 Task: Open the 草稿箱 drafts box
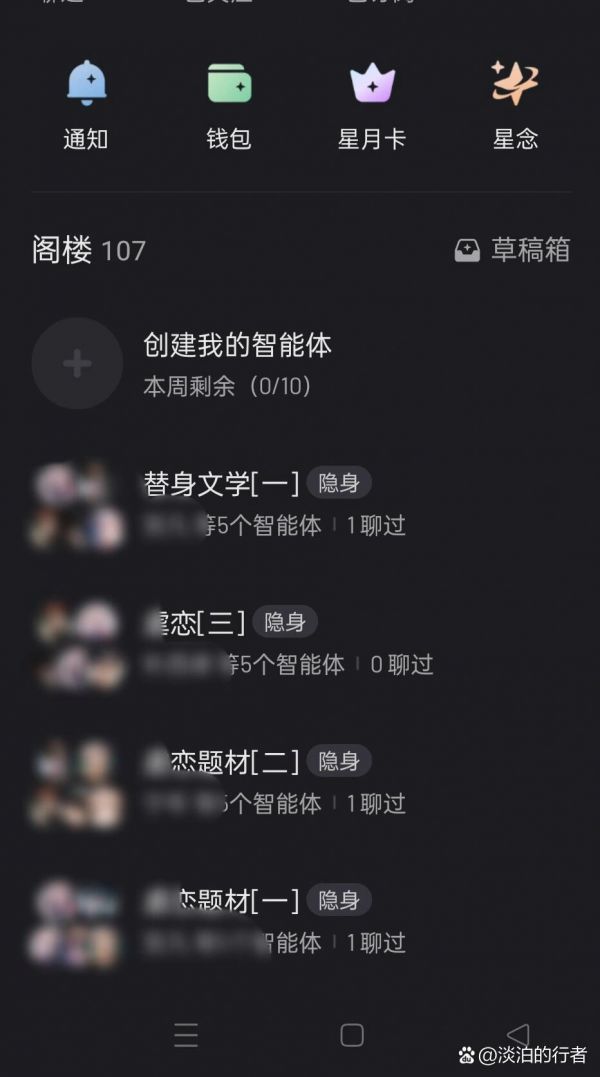[x=512, y=250]
